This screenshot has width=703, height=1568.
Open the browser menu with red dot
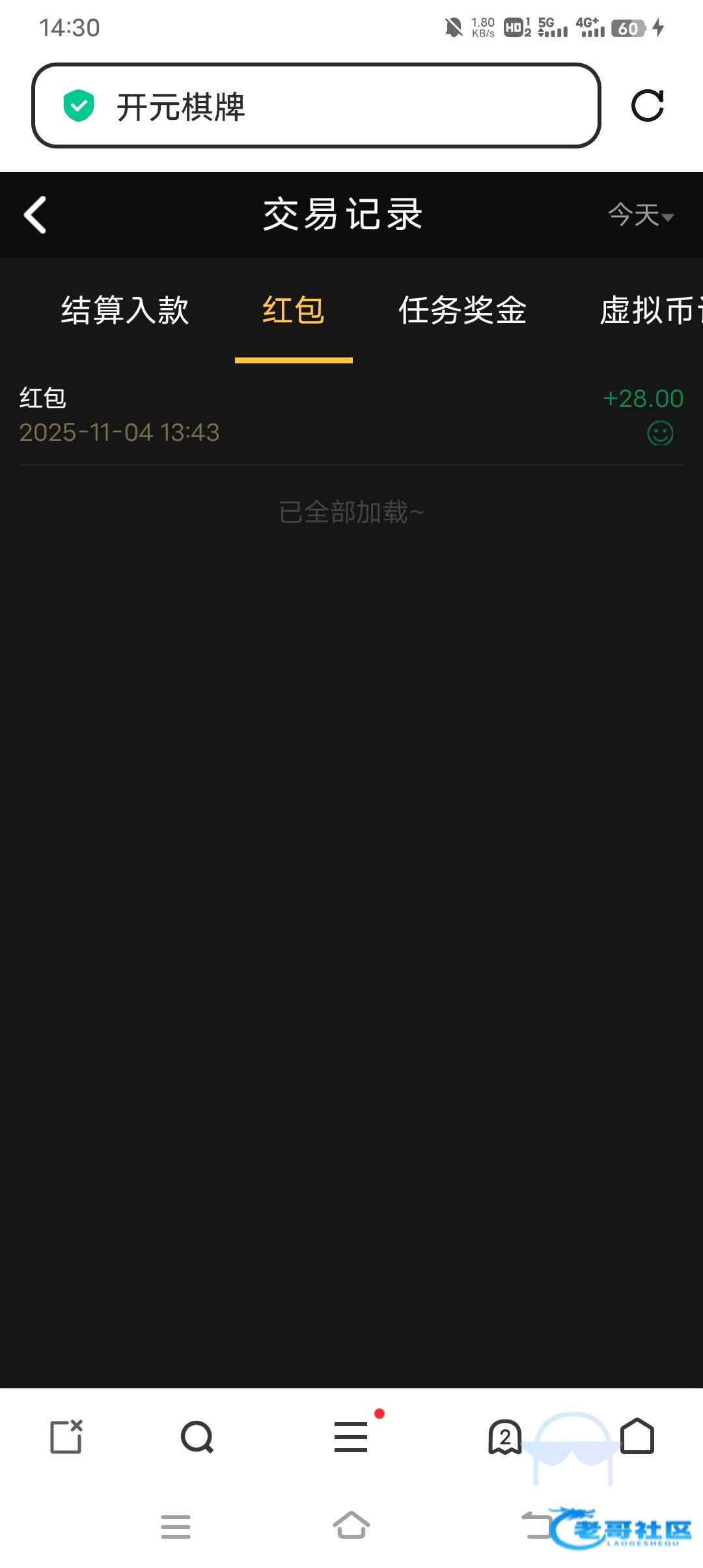pos(351,1436)
